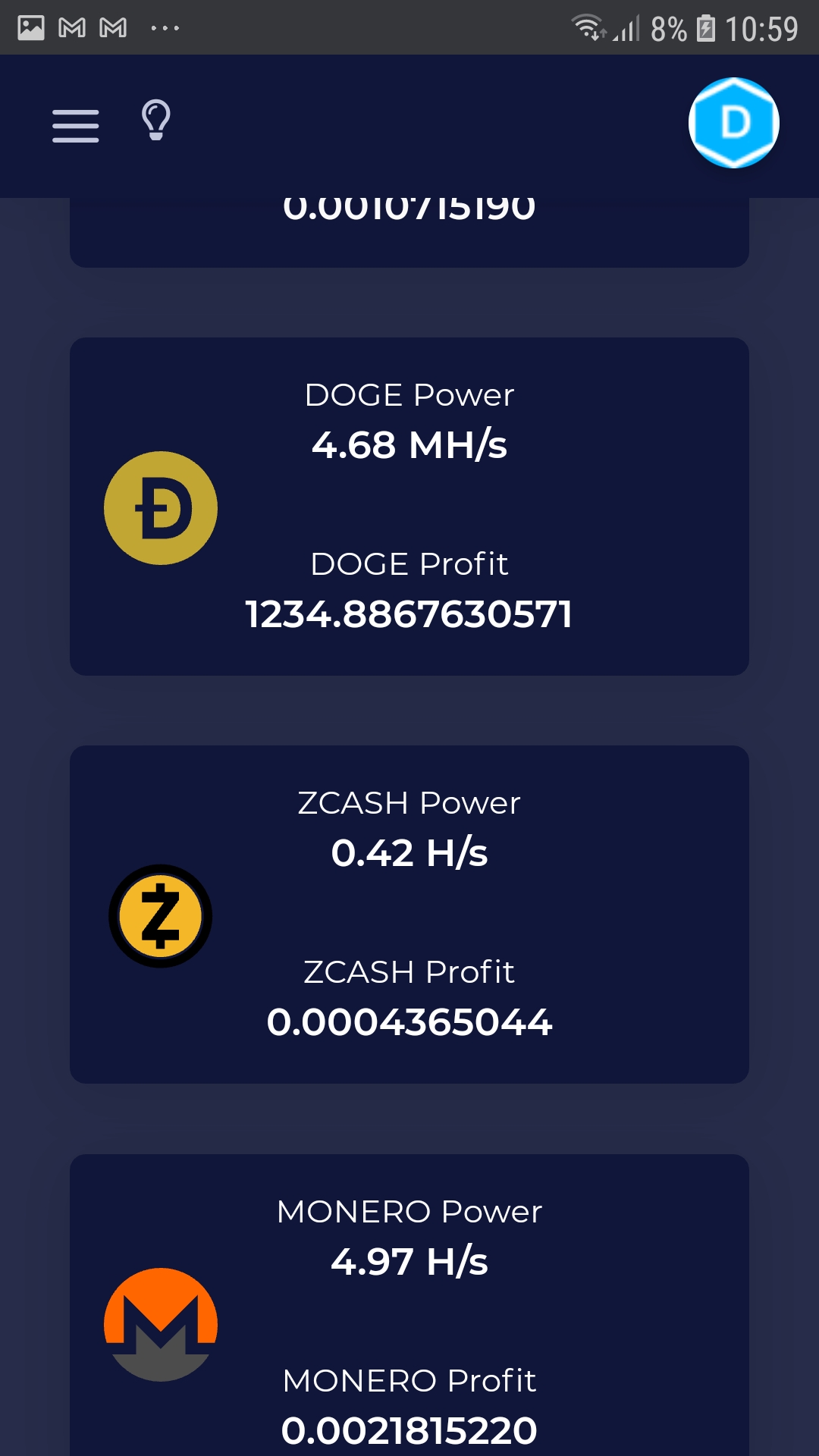Tap the lightbulb tips icon
This screenshot has height=1456, width=819.
(156, 121)
